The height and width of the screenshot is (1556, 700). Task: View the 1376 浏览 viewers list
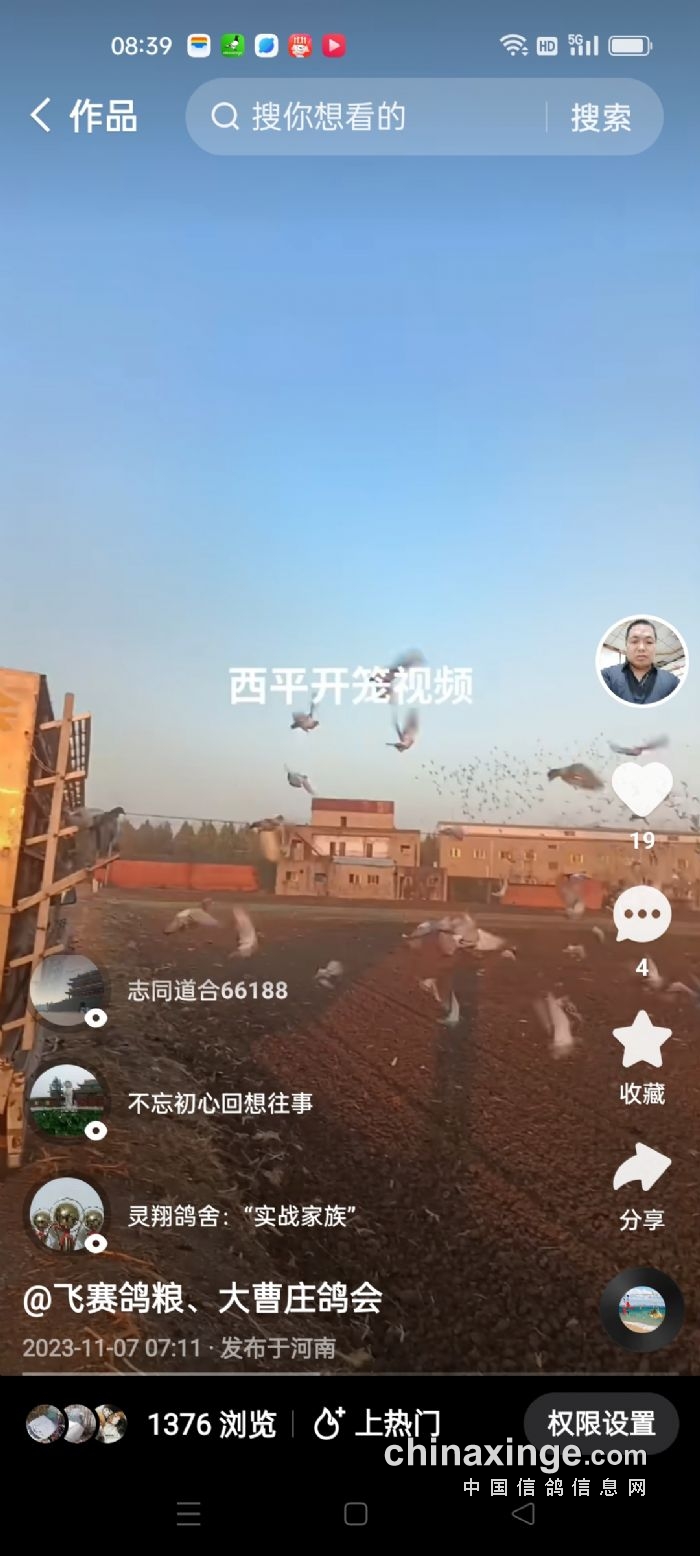211,1424
